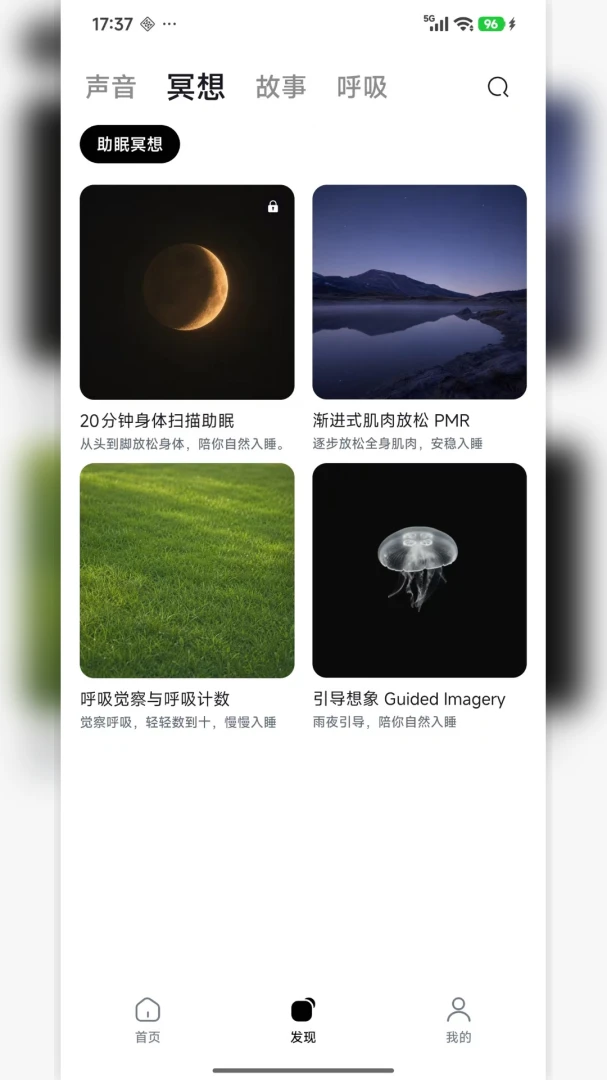607x1080 pixels.
Task: Go to the 首页 bottom tab
Action: pyautogui.click(x=147, y=1020)
